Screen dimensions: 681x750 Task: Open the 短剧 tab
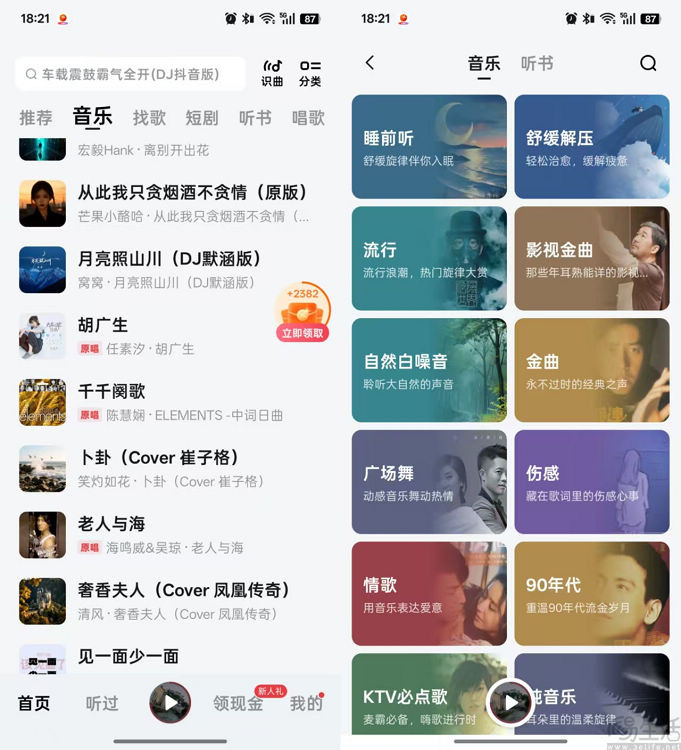click(x=202, y=118)
